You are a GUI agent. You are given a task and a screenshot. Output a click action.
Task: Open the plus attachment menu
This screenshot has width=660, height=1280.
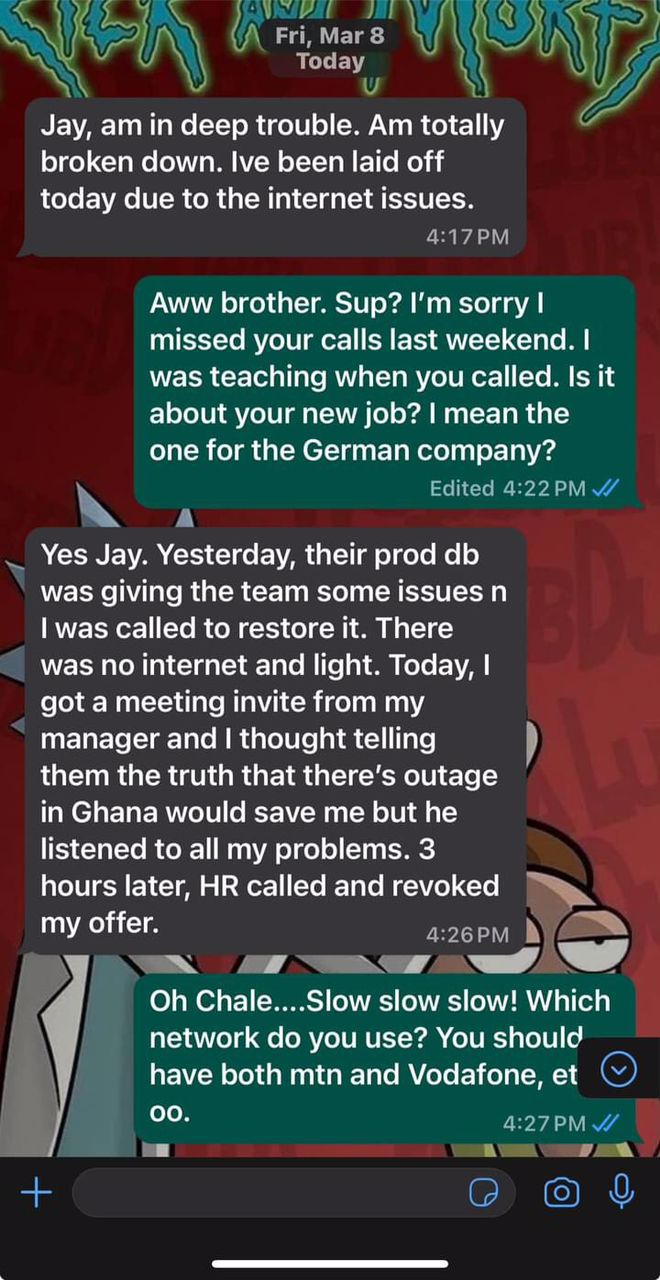click(x=36, y=1192)
